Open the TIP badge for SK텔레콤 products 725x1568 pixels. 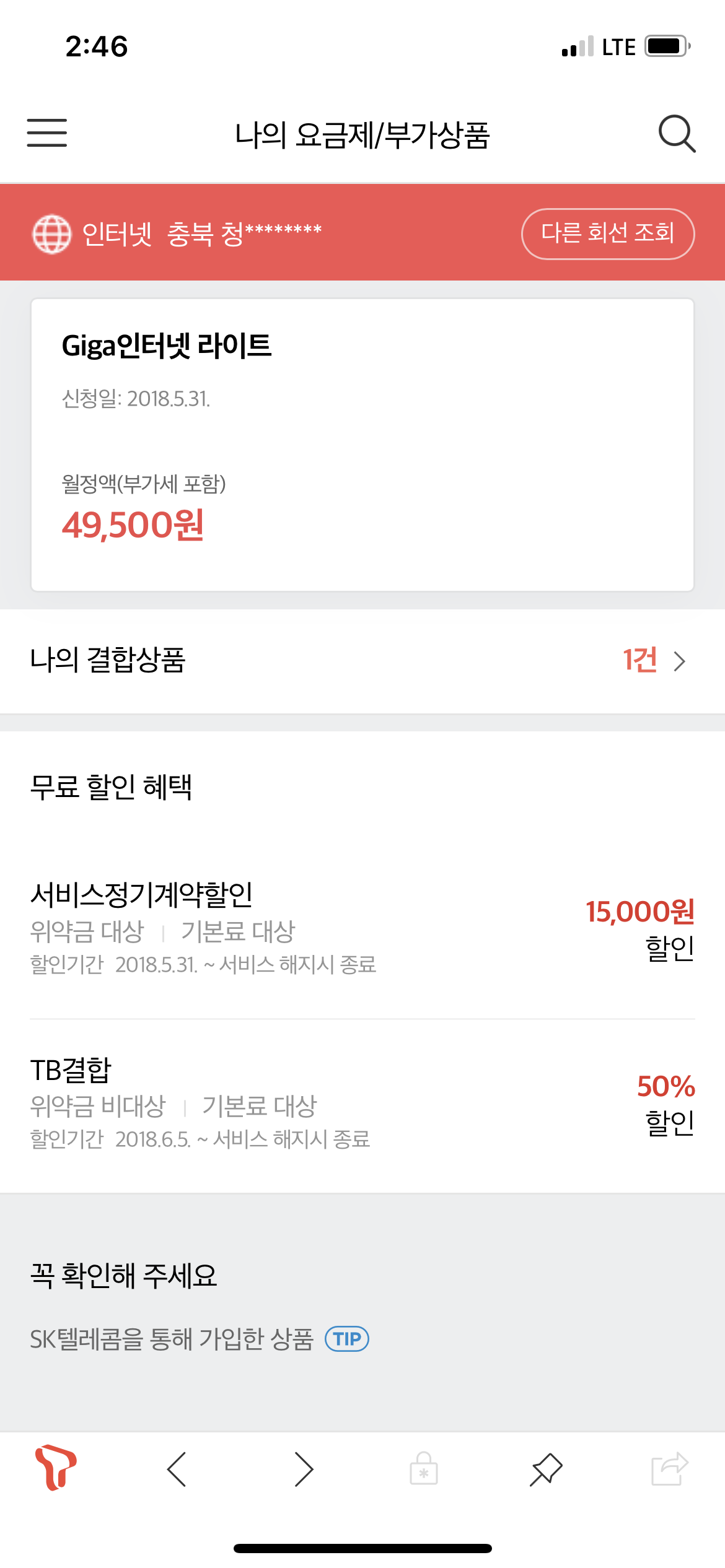[x=347, y=1339]
